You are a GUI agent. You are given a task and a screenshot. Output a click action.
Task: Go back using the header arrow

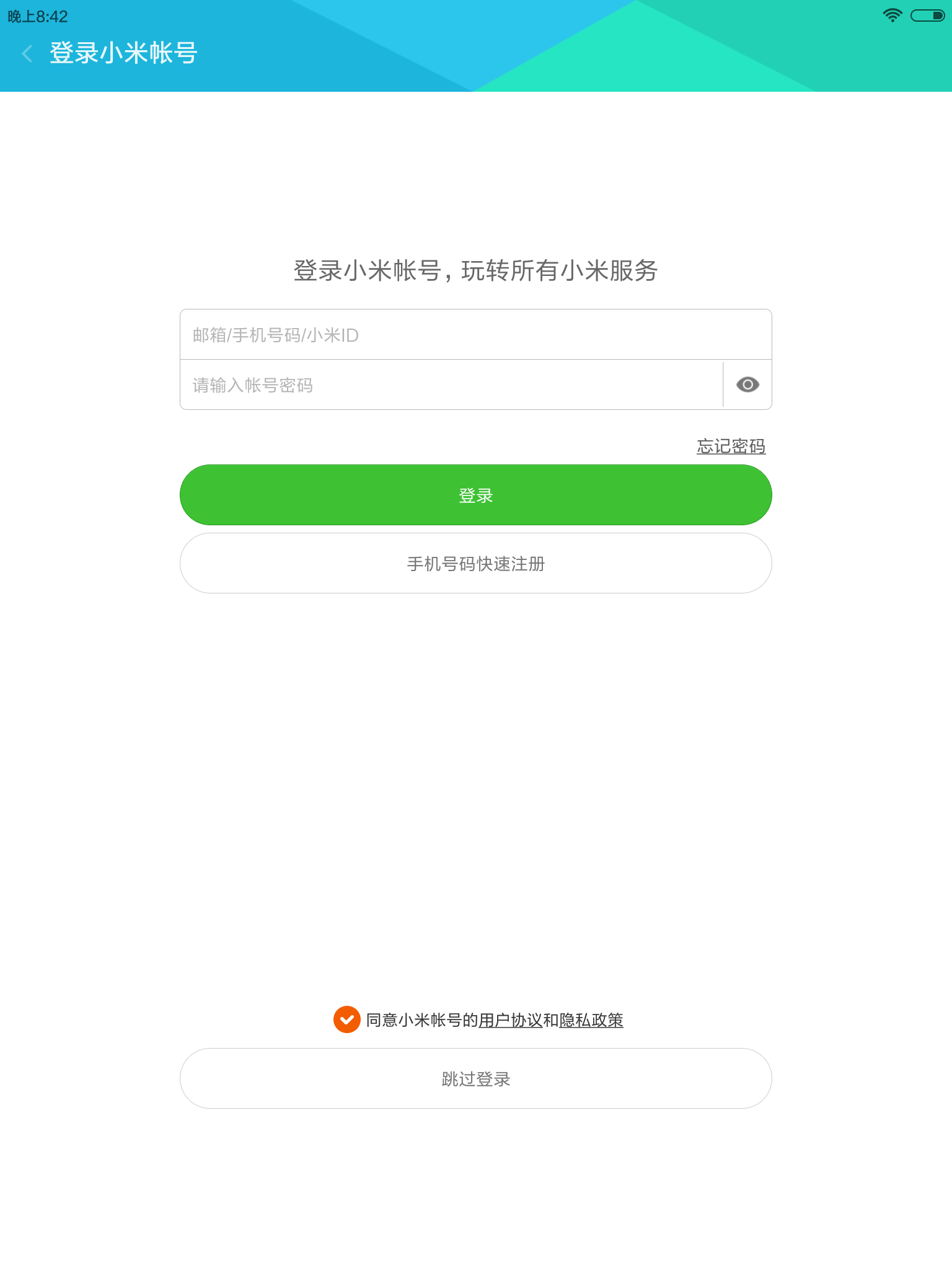[27, 53]
